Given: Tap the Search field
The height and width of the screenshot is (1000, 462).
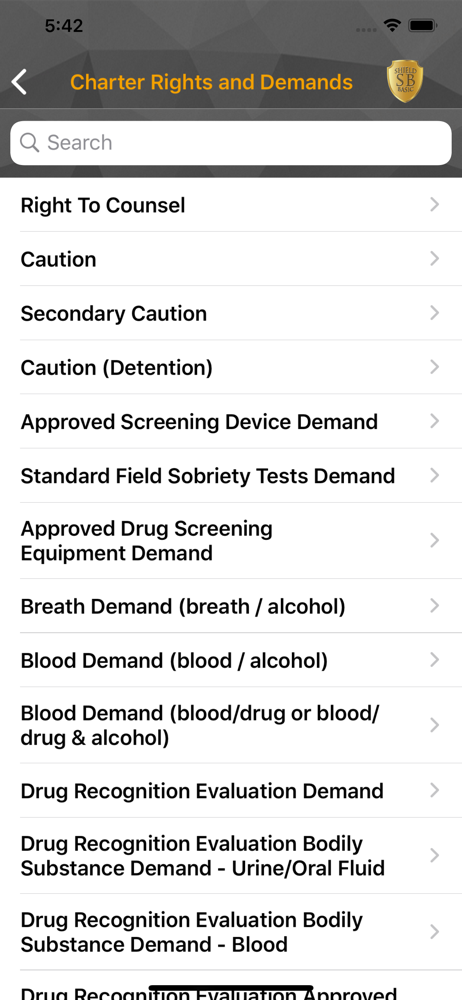Looking at the screenshot, I should [x=231, y=143].
